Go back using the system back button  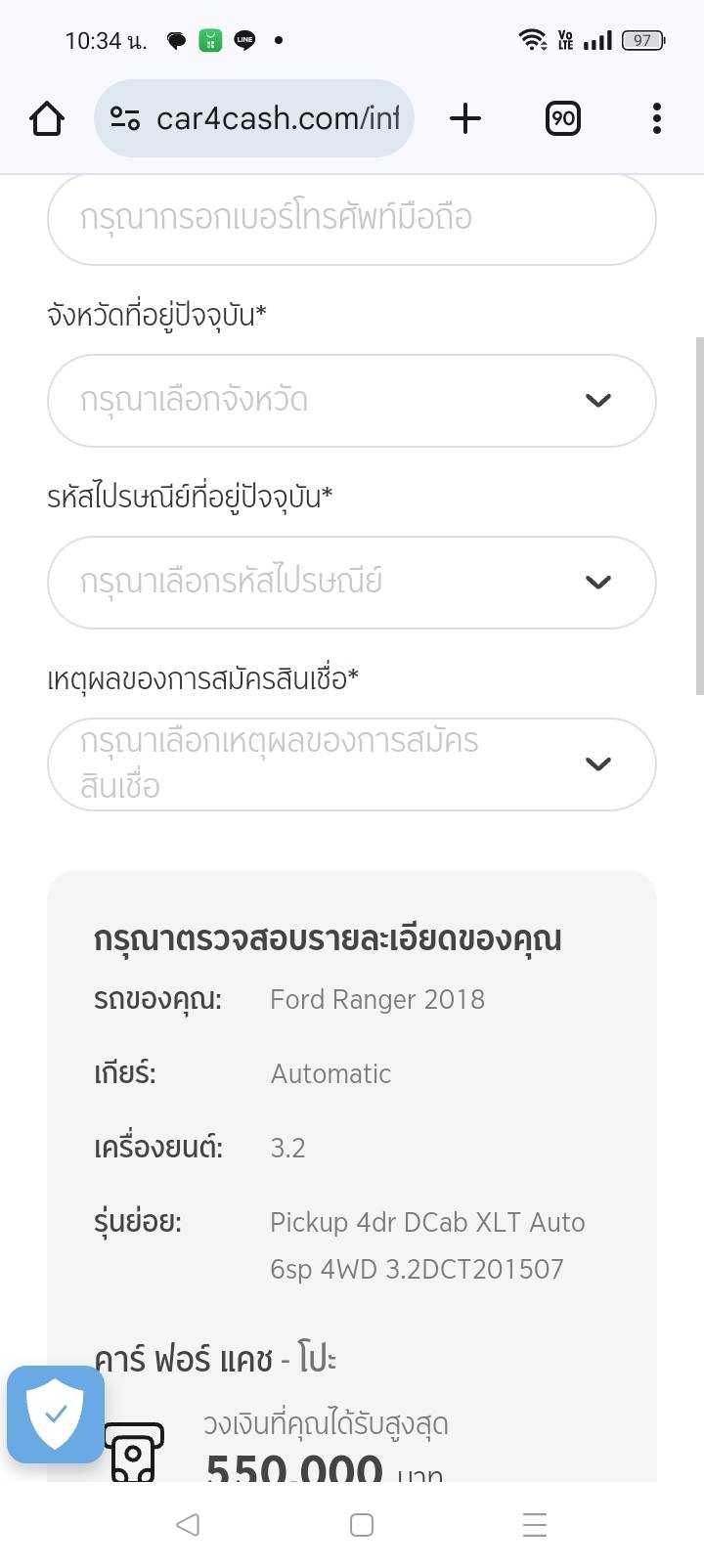coord(188,1524)
